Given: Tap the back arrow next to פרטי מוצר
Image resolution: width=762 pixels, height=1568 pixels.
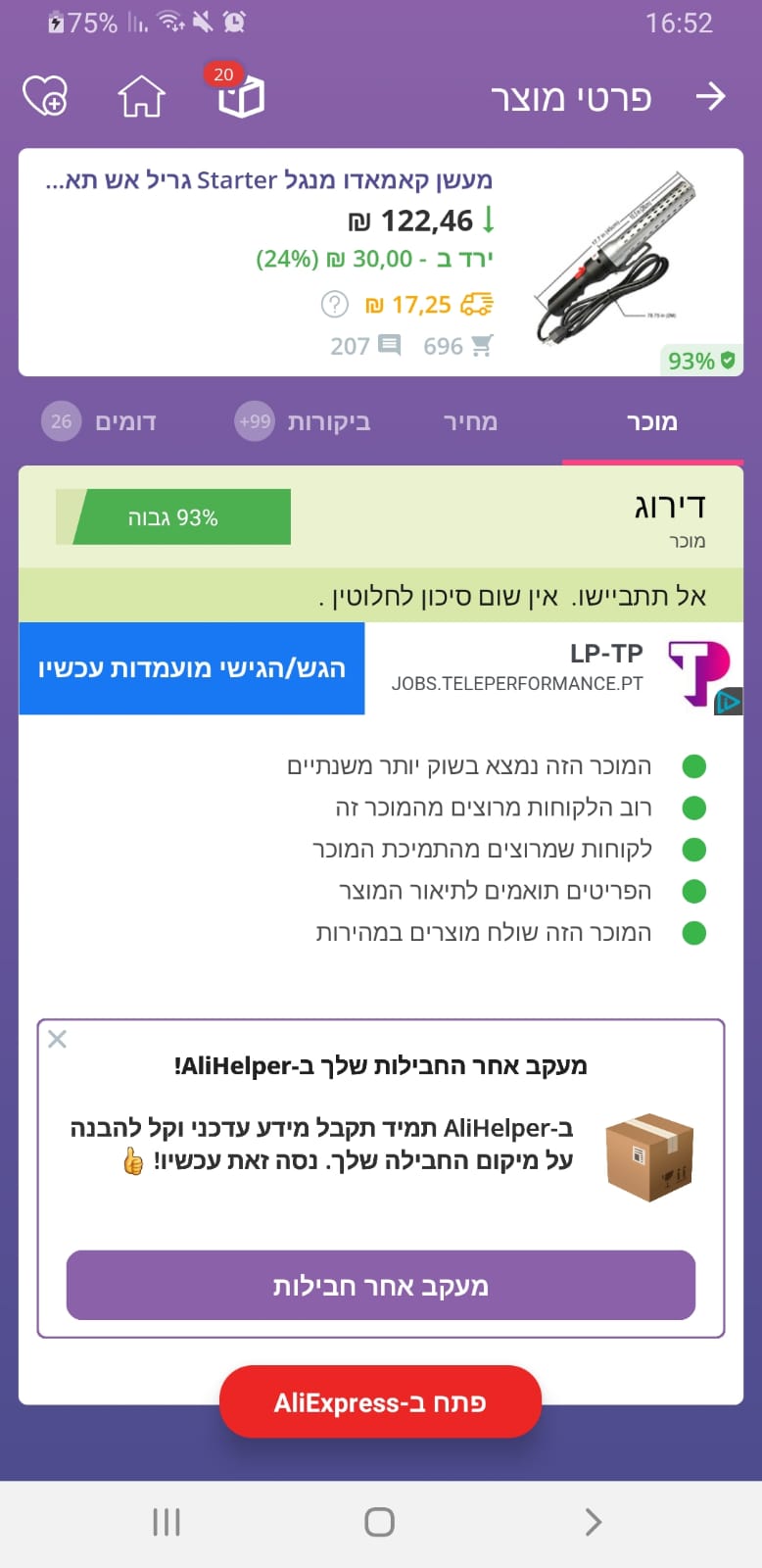Looking at the screenshot, I should click(x=710, y=96).
